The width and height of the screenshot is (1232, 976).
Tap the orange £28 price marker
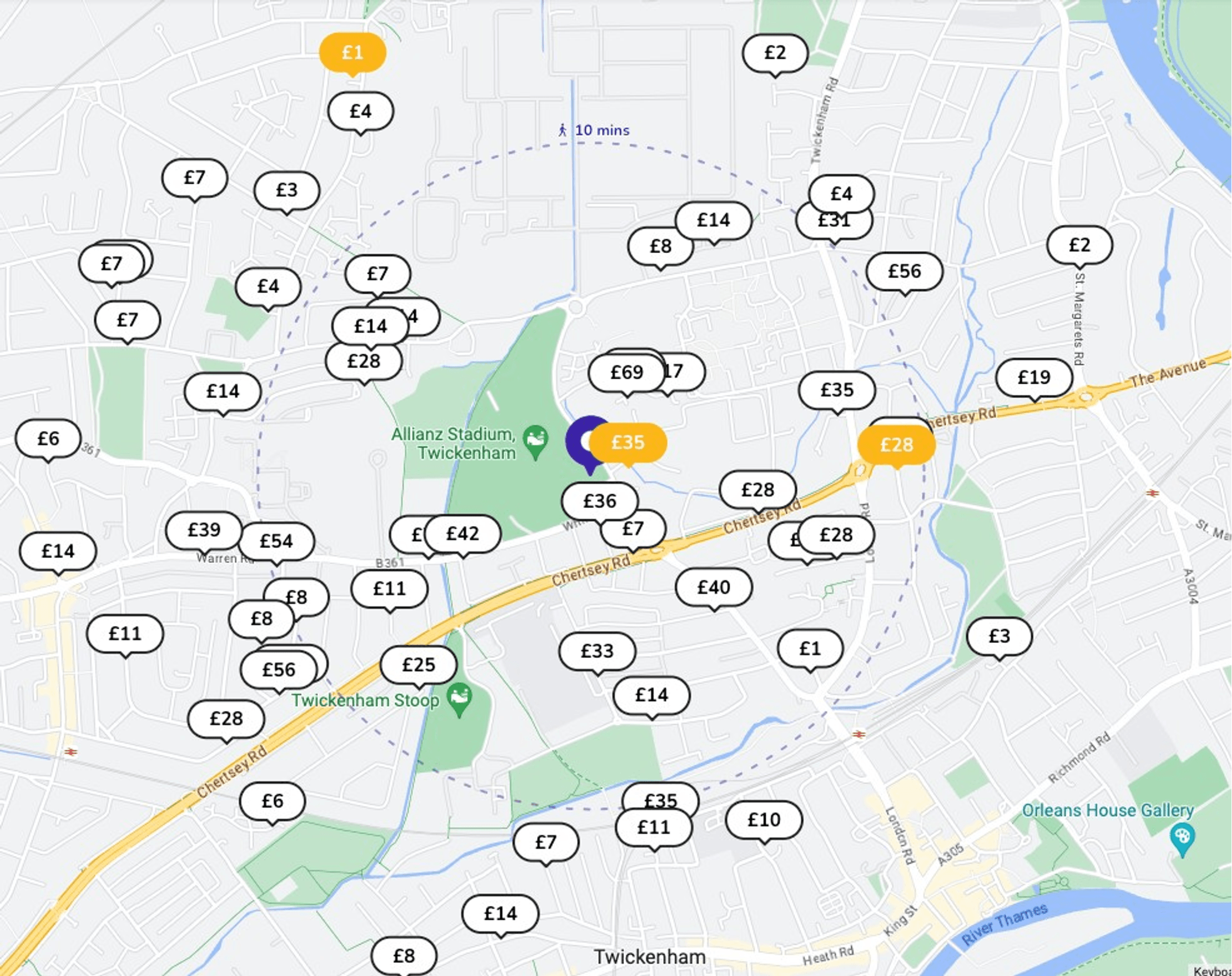897,445
